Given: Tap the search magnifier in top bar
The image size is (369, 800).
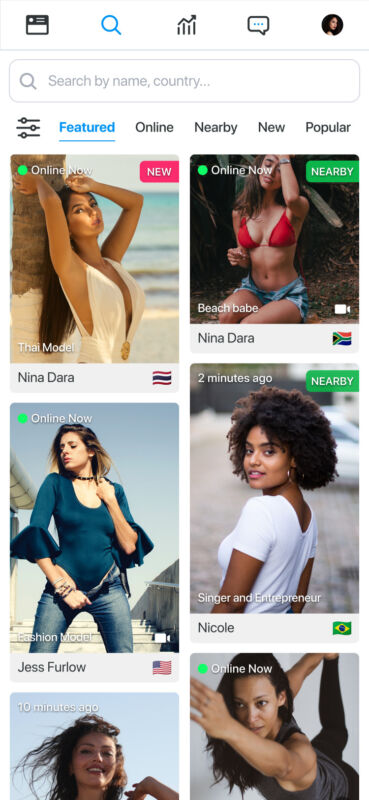Looking at the screenshot, I should pos(111,24).
